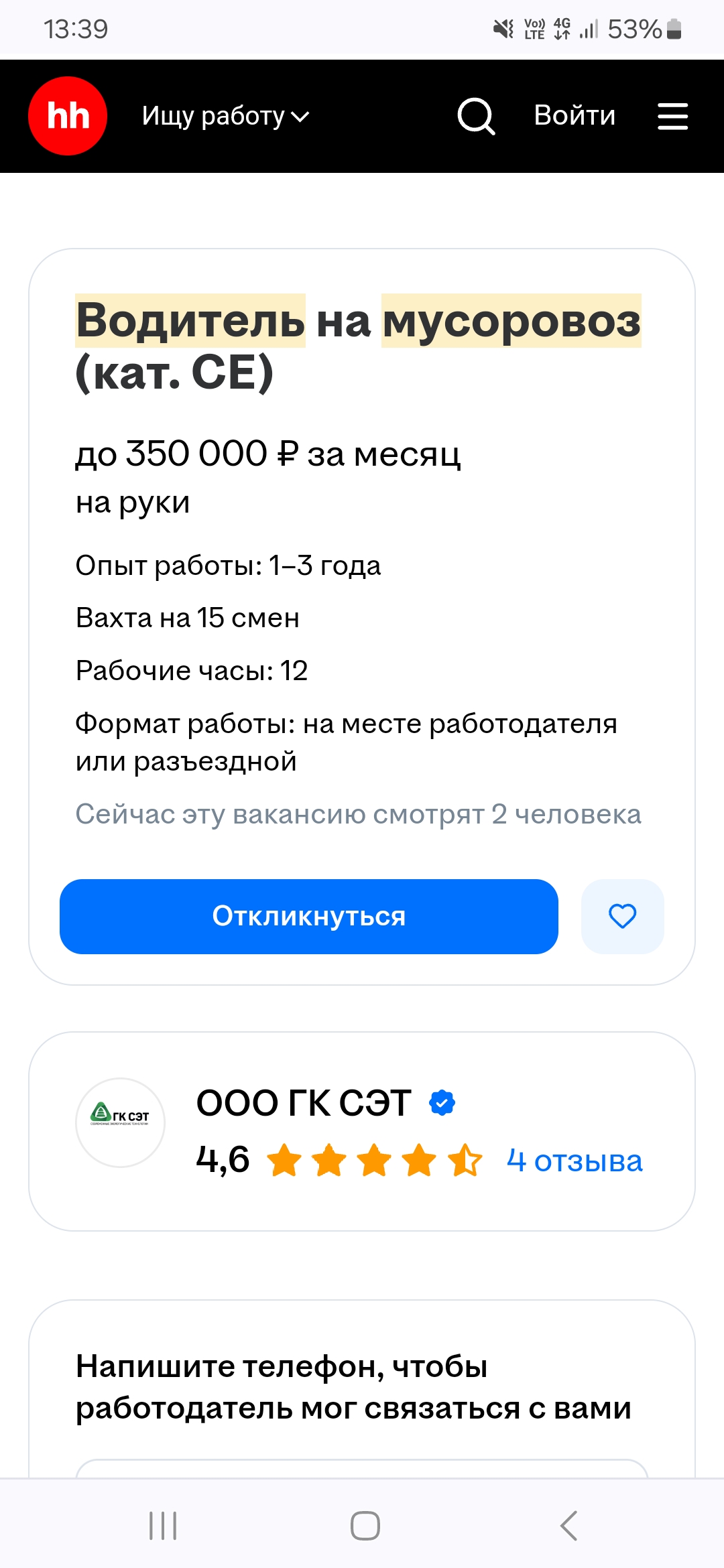The width and height of the screenshot is (724, 1568).
Task: Tap "Войти" to sign in
Action: pos(575,115)
